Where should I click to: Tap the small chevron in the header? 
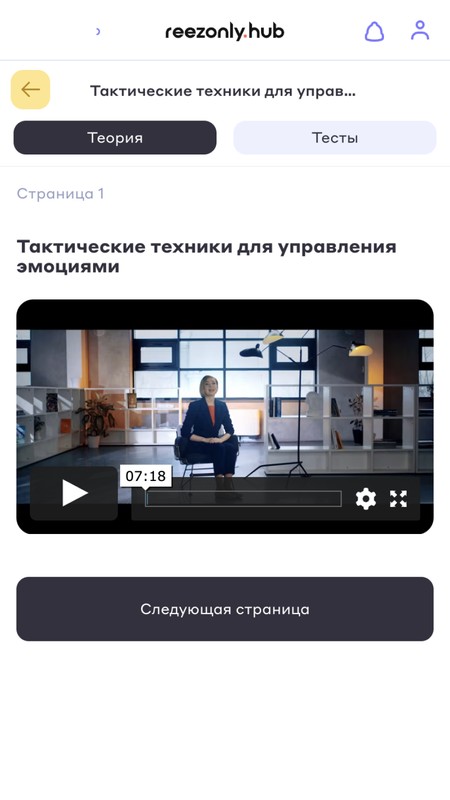tap(98, 32)
